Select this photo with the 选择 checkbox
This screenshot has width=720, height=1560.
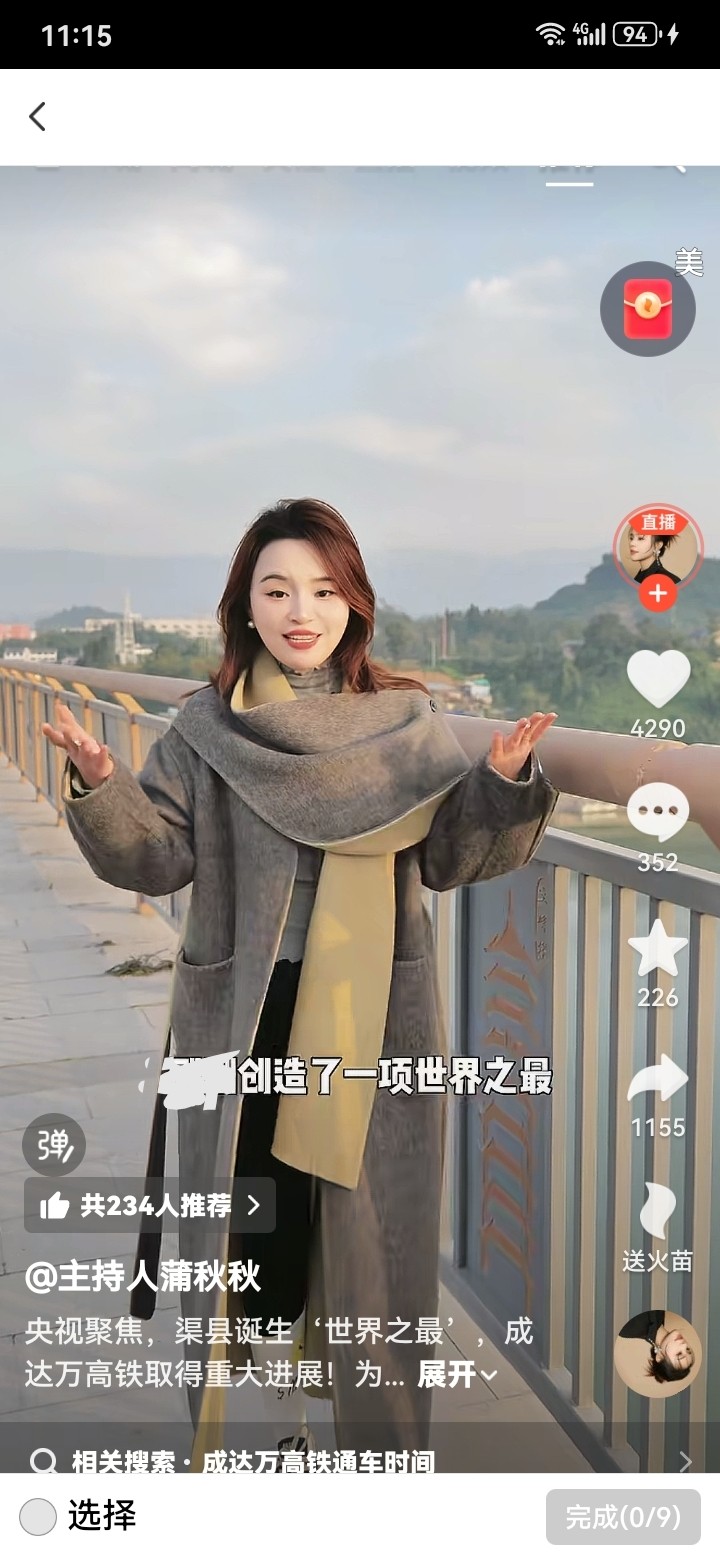click(x=38, y=1516)
